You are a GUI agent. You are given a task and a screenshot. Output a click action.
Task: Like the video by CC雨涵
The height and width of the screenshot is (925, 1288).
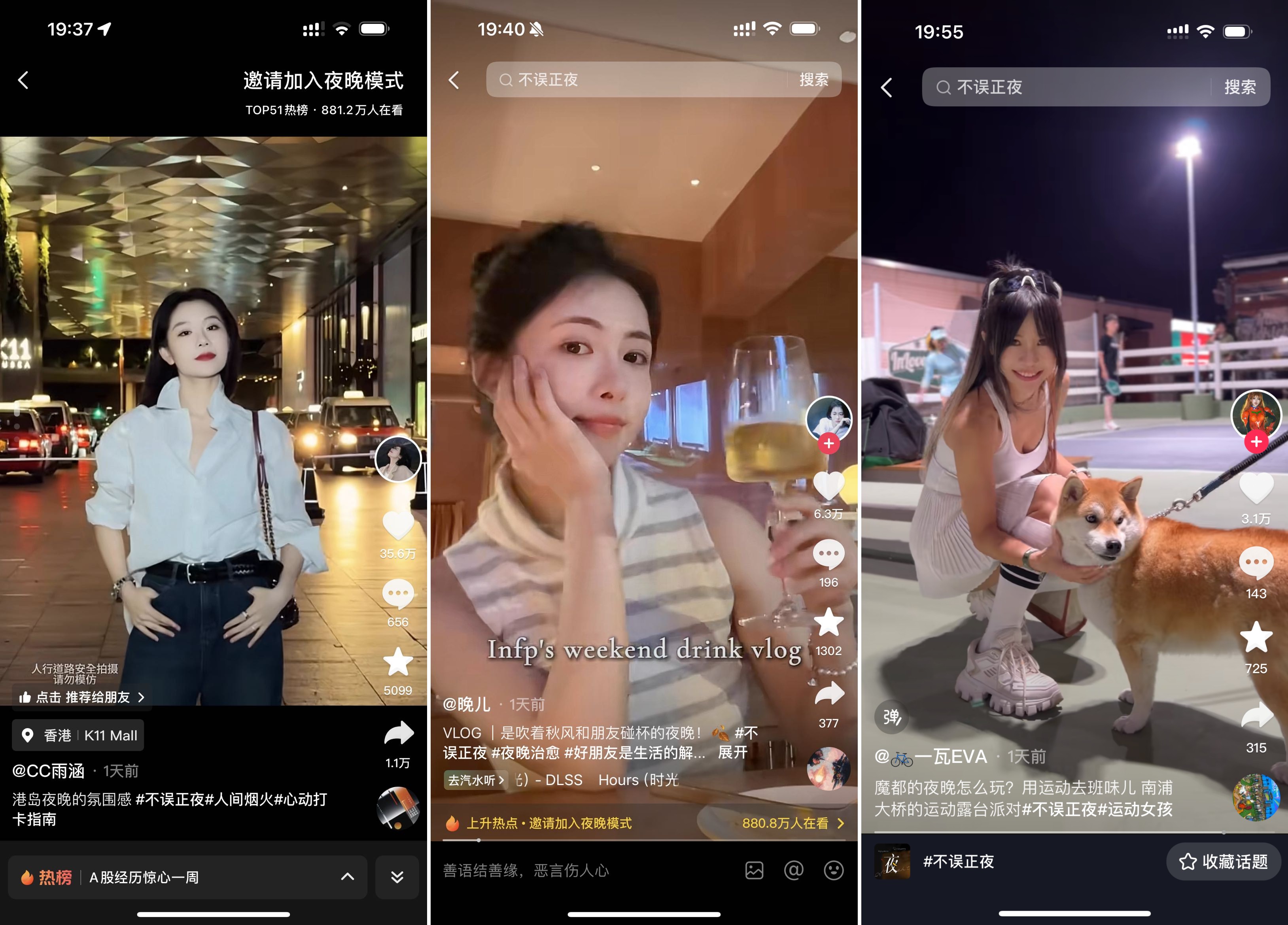pos(397,526)
